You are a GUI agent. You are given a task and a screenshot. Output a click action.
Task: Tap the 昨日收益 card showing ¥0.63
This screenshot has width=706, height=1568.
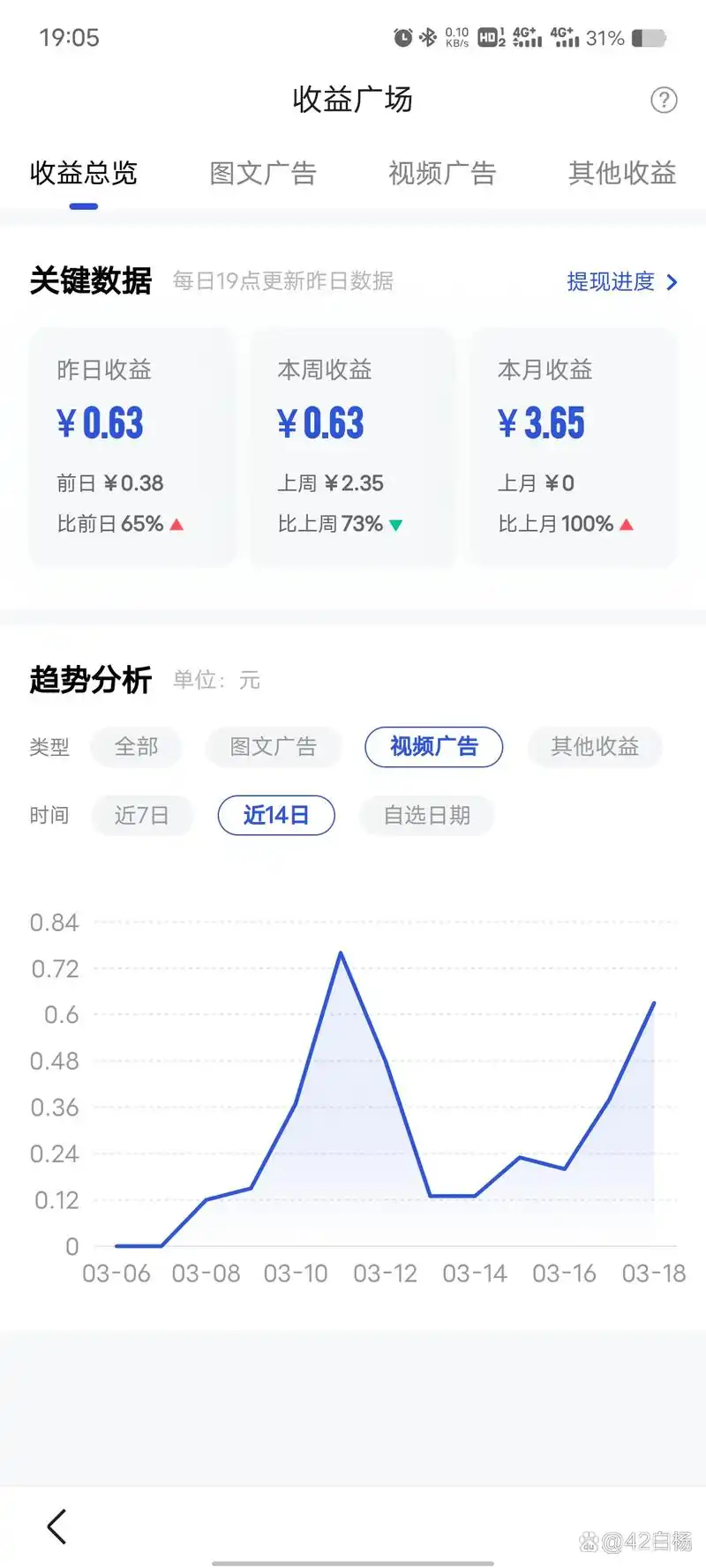[131, 446]
